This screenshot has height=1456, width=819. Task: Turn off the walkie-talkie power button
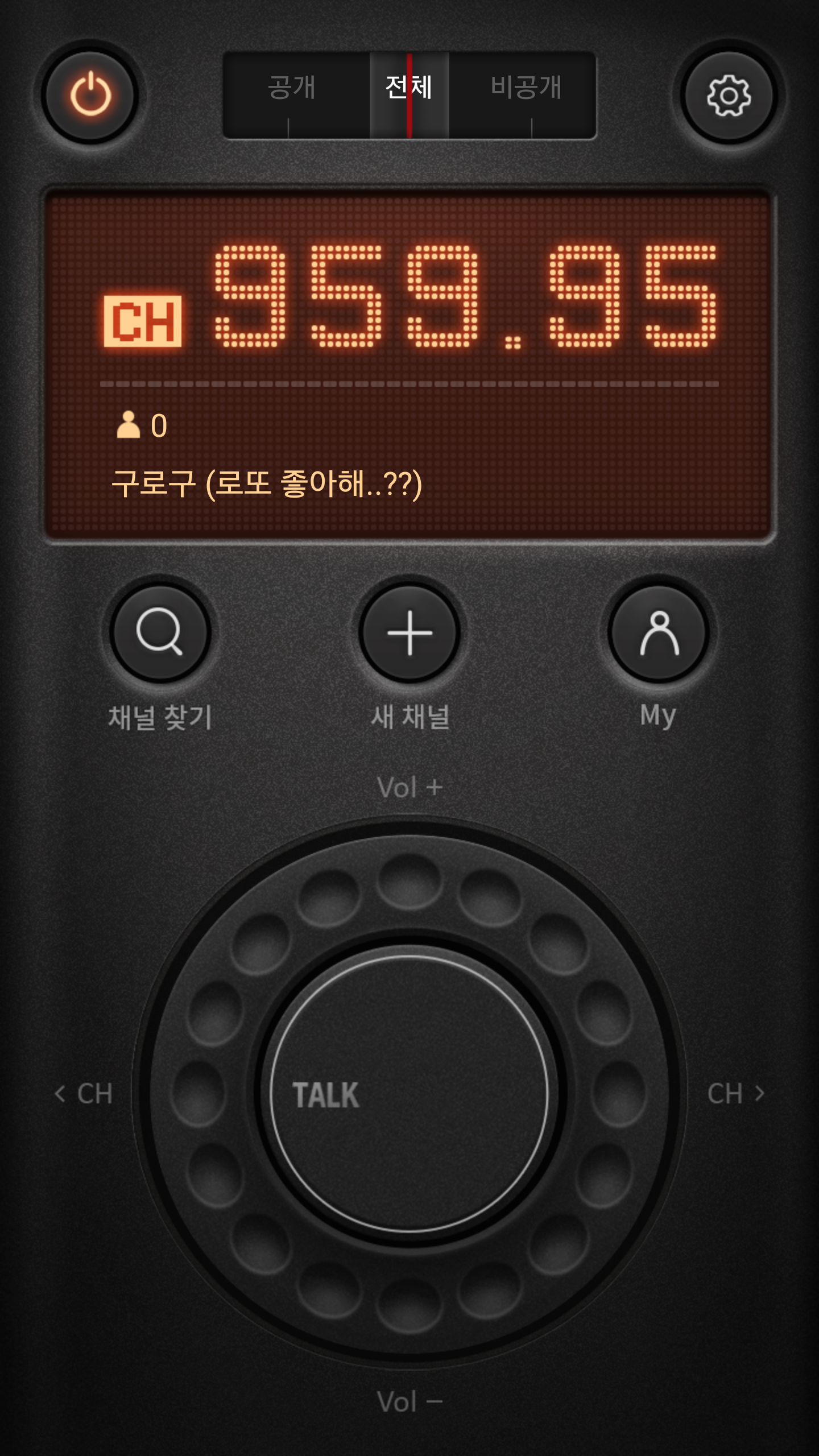(90, 95)
